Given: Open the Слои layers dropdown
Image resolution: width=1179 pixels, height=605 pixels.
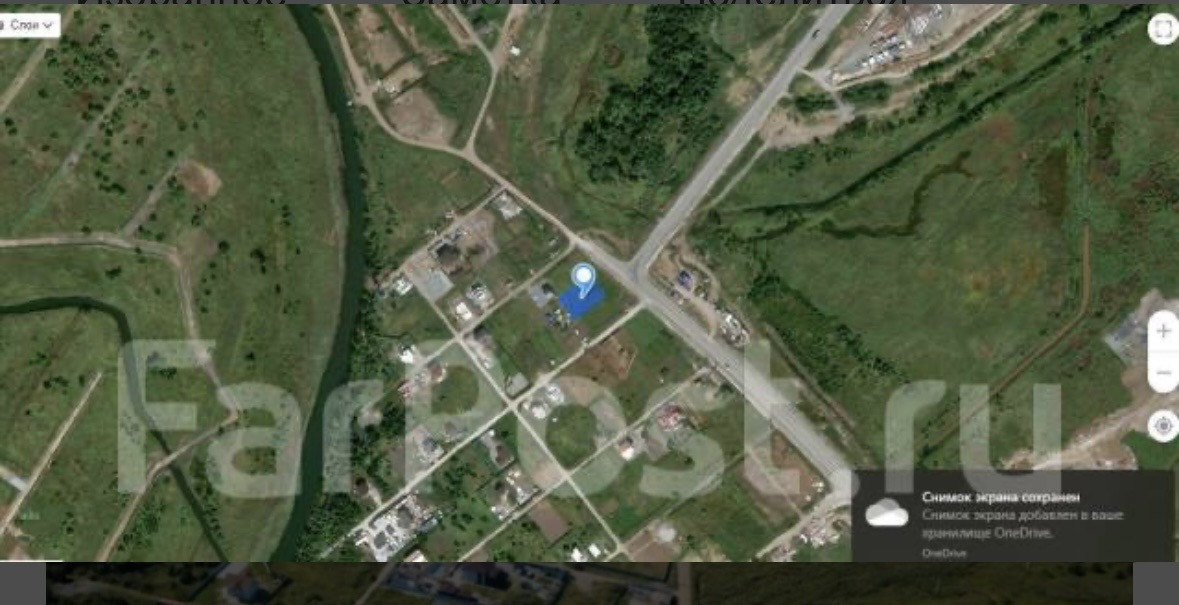Looking at the screenshot, I should [x=30, y=25].
